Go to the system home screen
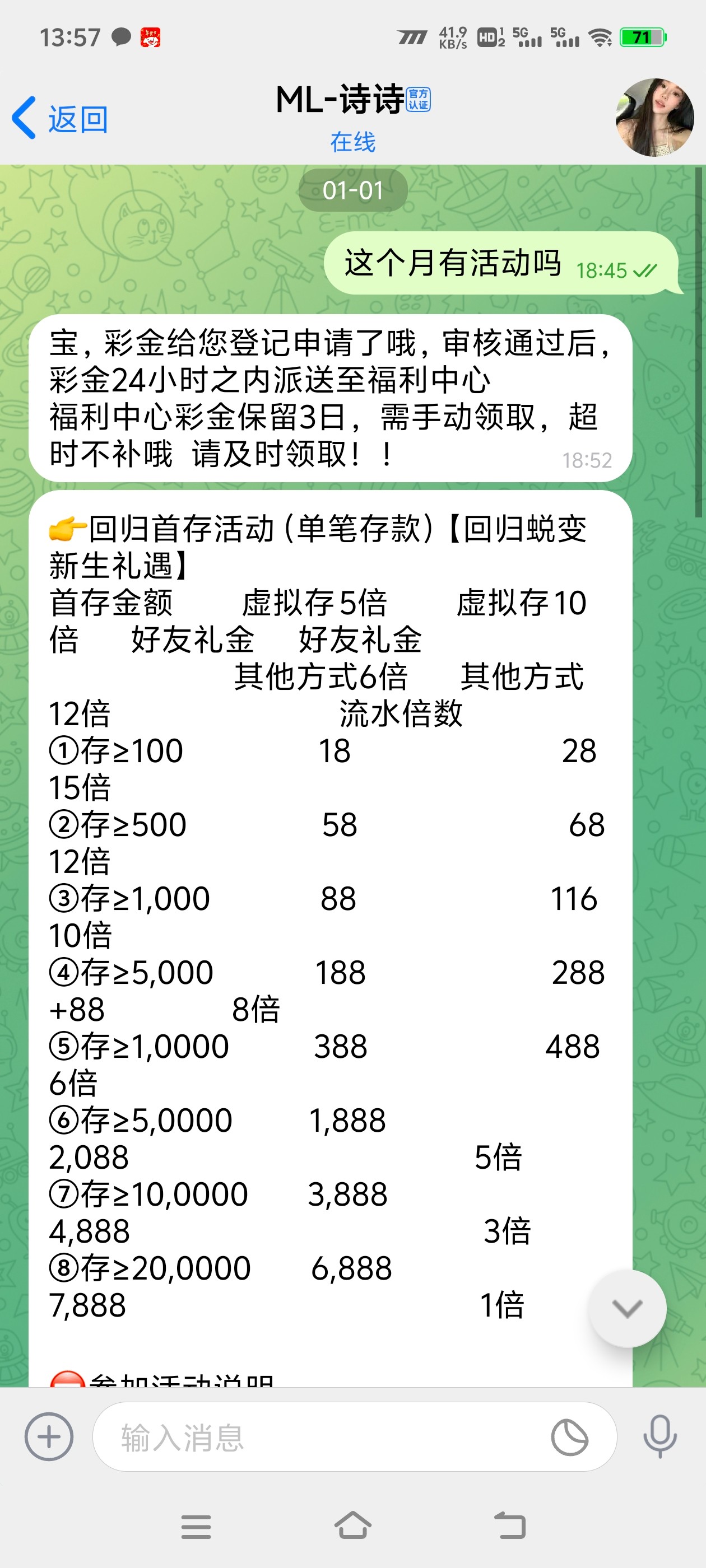706x1568 pixels. (352, 1526)
